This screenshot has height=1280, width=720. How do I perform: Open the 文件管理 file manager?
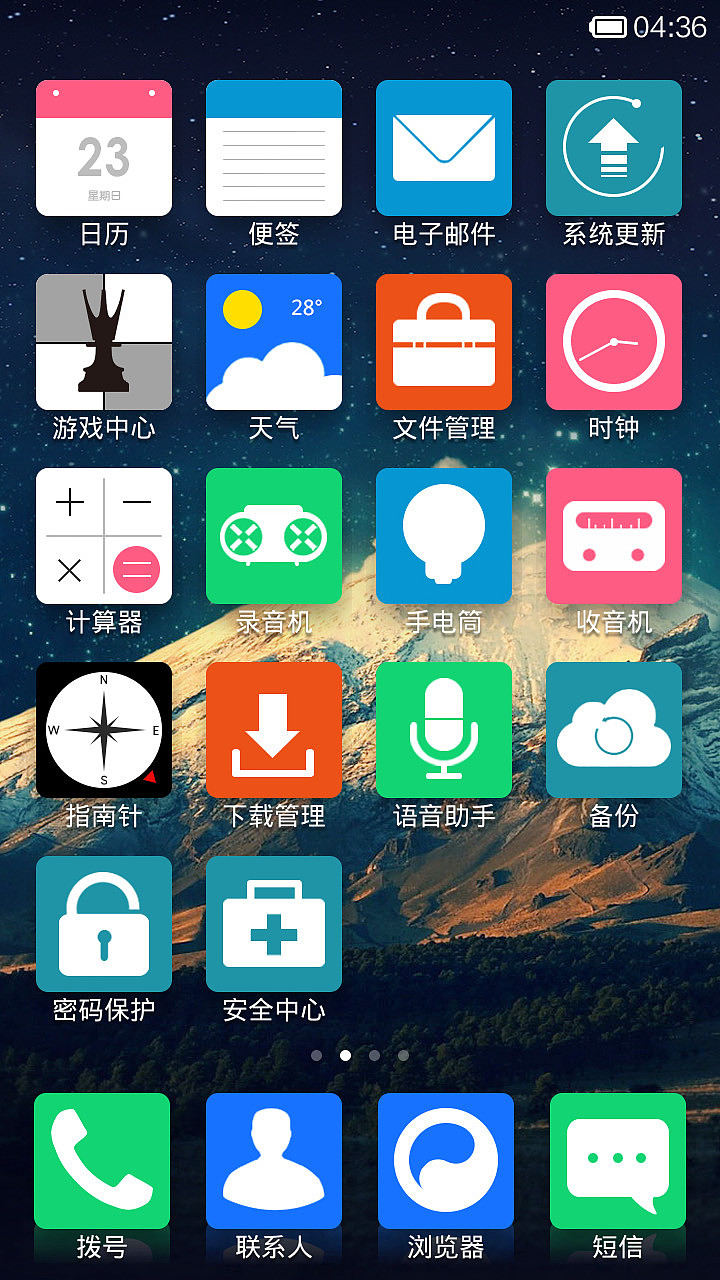pos(444,342)
